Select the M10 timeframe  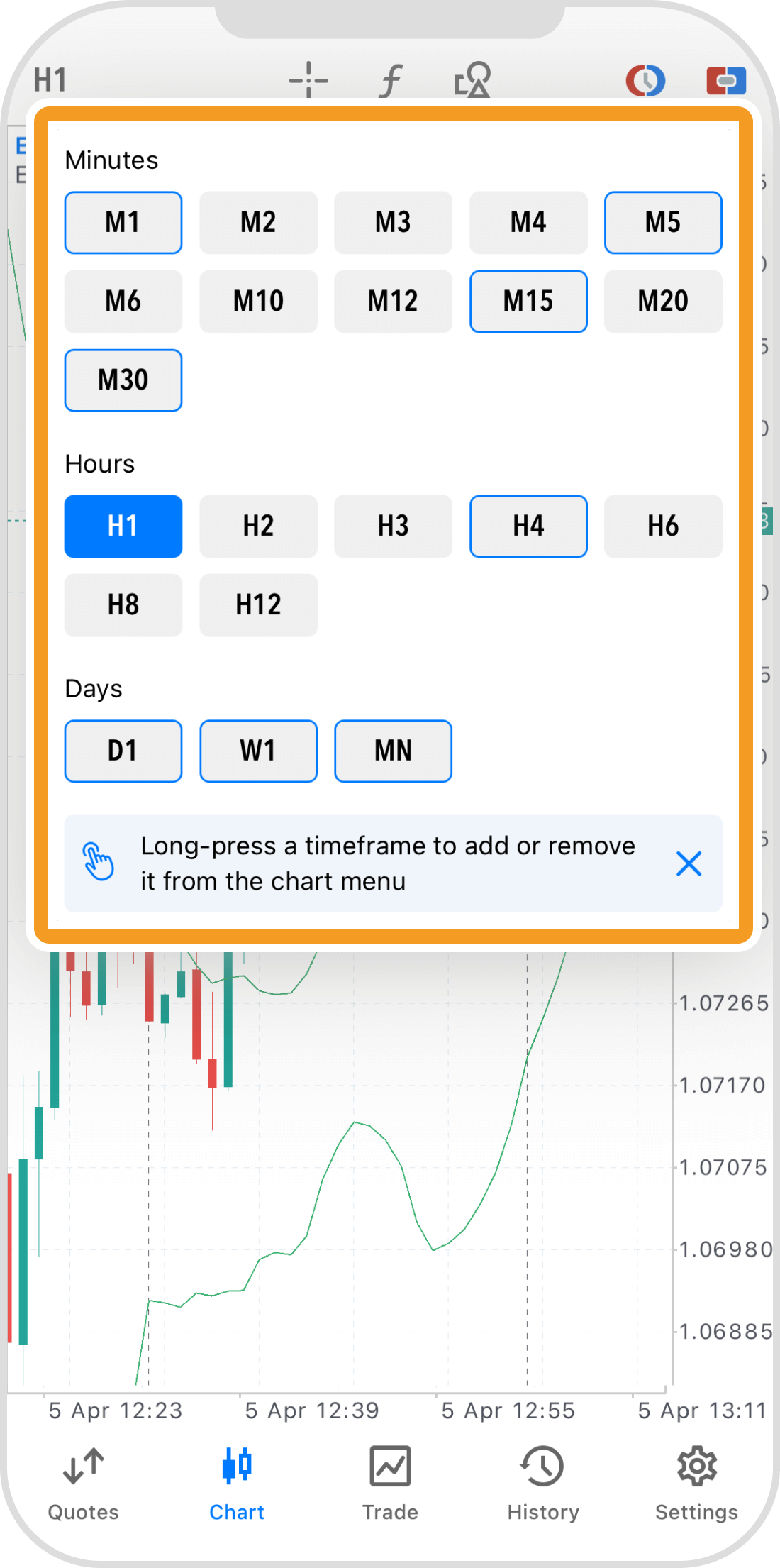(x=258, y=302)
